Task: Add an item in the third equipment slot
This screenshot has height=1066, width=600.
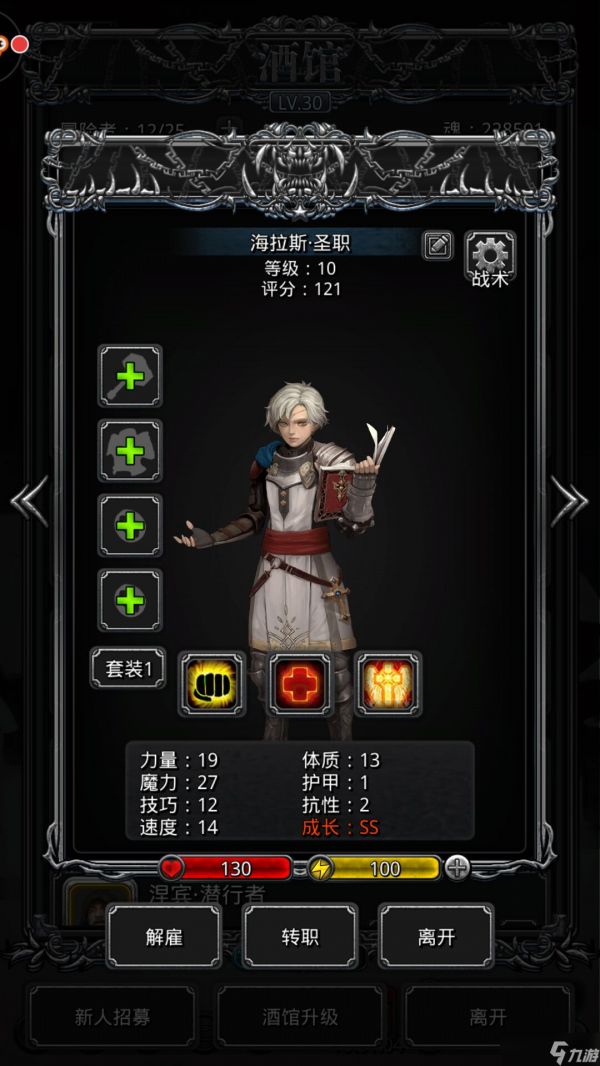Action: pos(130,526)
